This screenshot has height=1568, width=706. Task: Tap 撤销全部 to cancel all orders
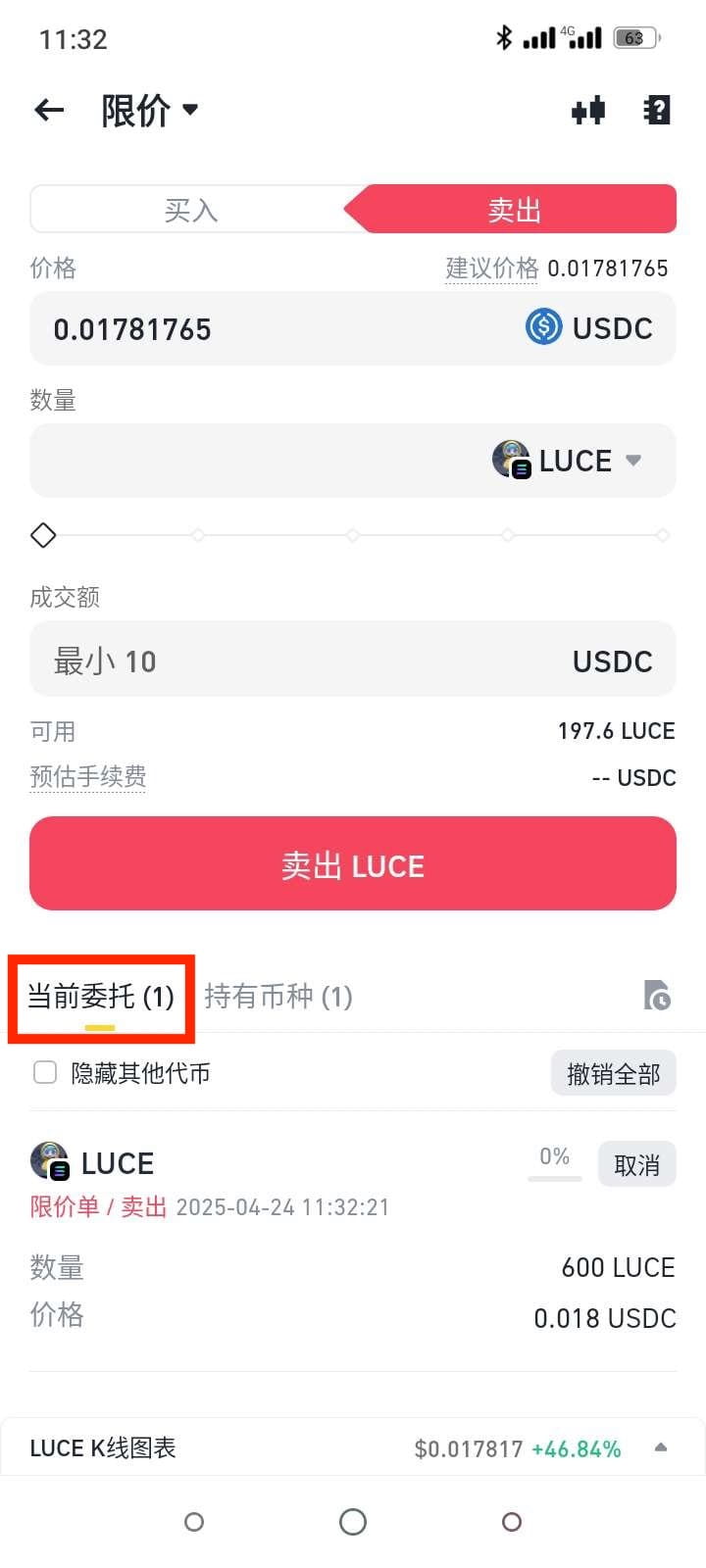[x=613, y=1074]
